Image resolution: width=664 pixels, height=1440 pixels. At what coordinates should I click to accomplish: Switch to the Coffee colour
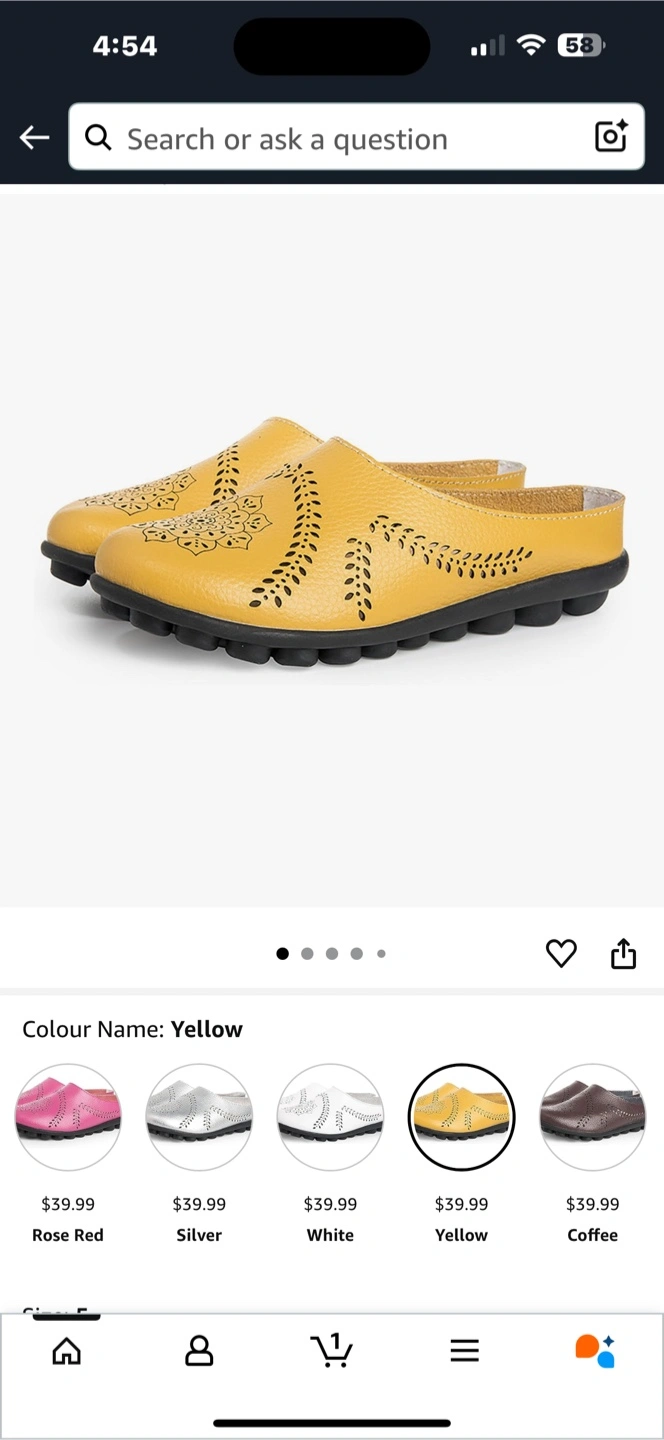coord(592,1117)
